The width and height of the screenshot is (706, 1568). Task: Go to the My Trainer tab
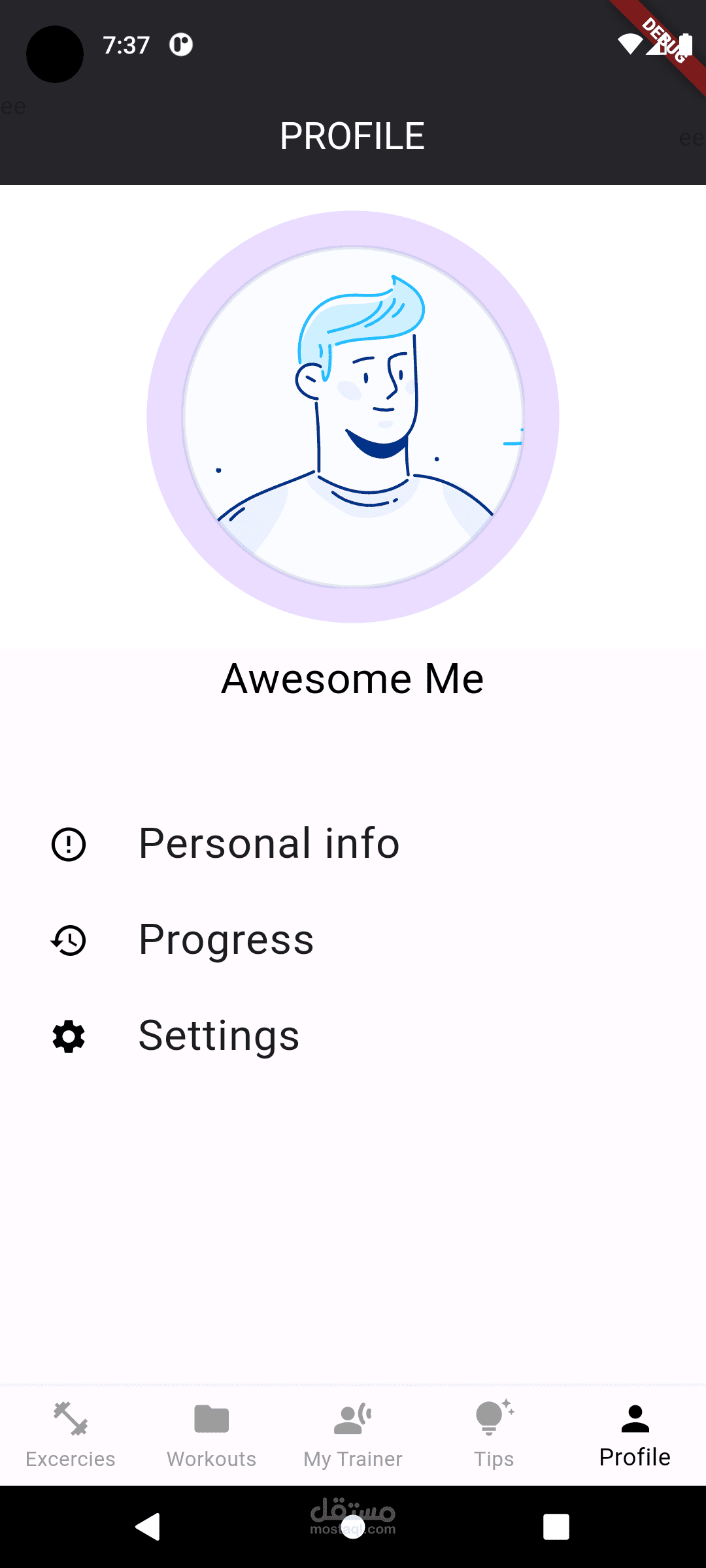tap(353, 1434)
